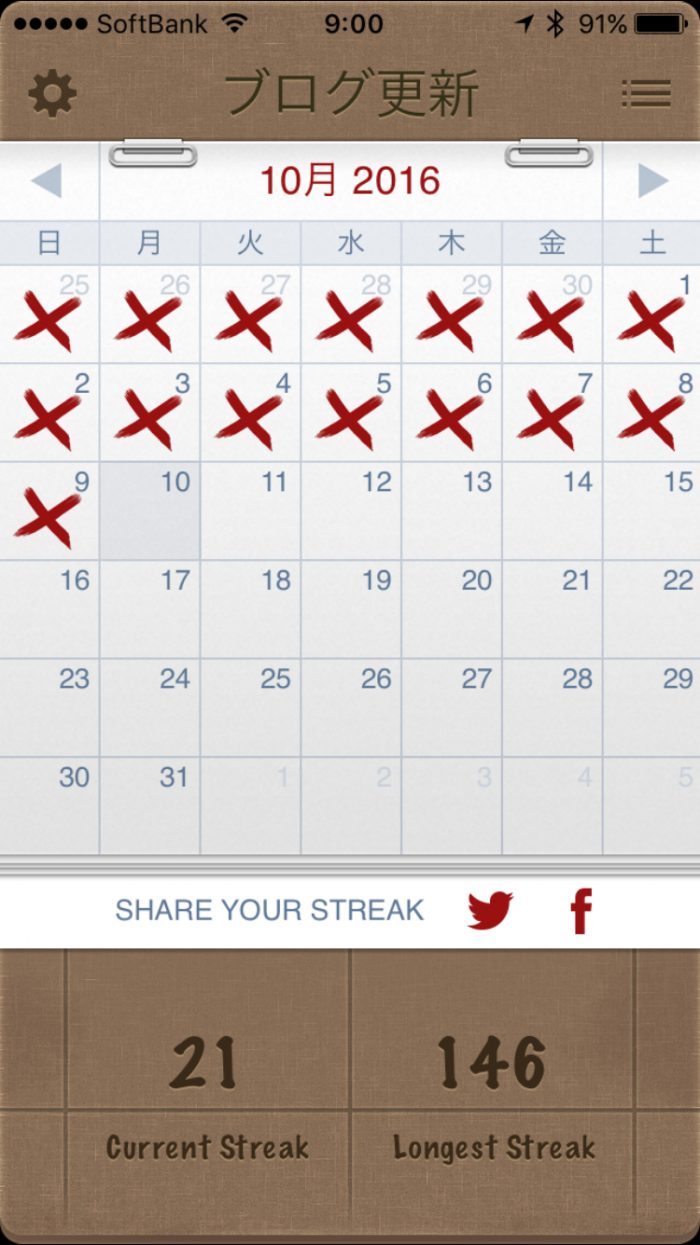Viewport: 700px width, 1245px height.
Task: Share your streak on Twitter
Action: [490, 910]
